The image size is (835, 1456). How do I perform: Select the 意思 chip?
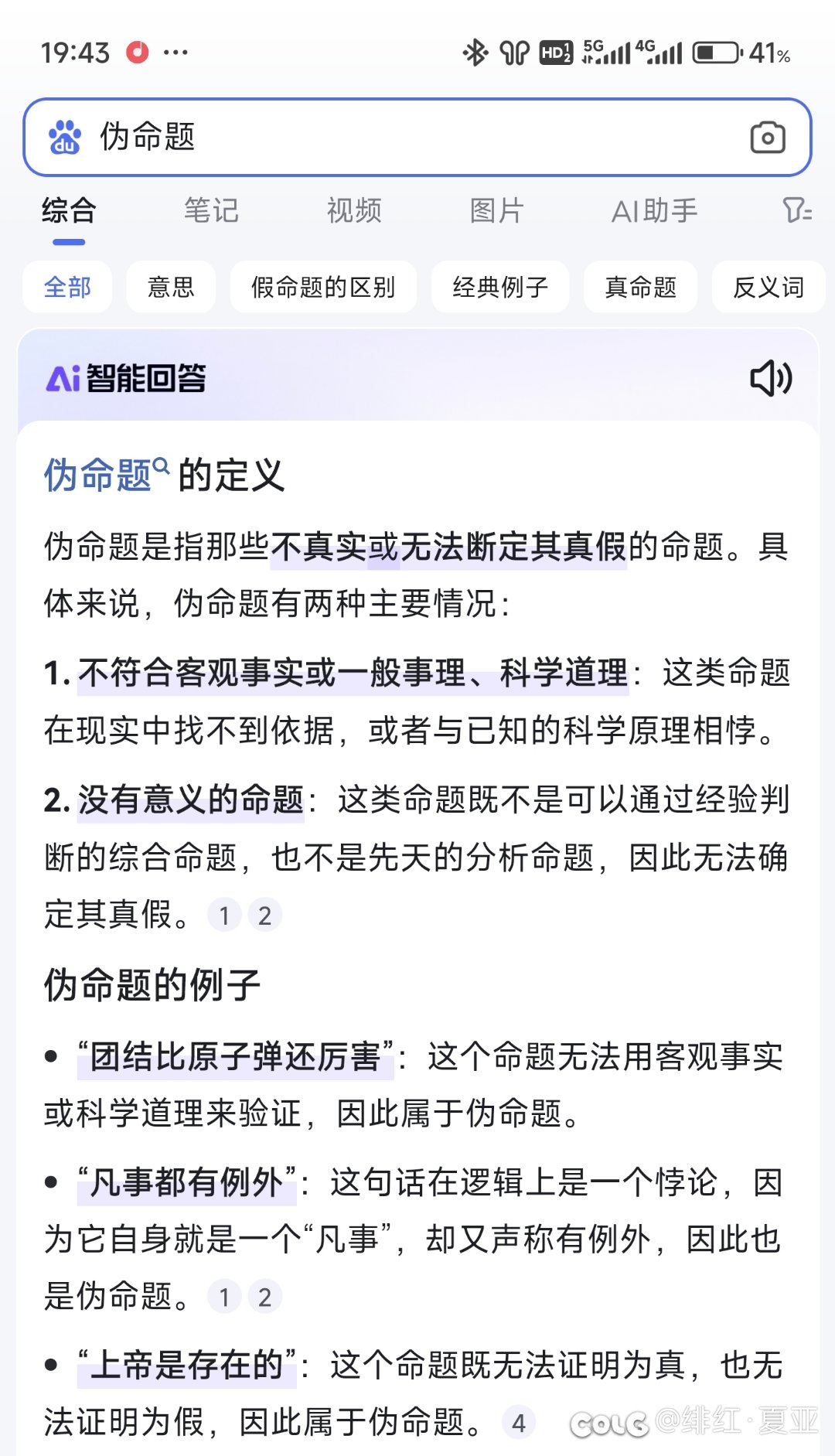tap(171, 287)
